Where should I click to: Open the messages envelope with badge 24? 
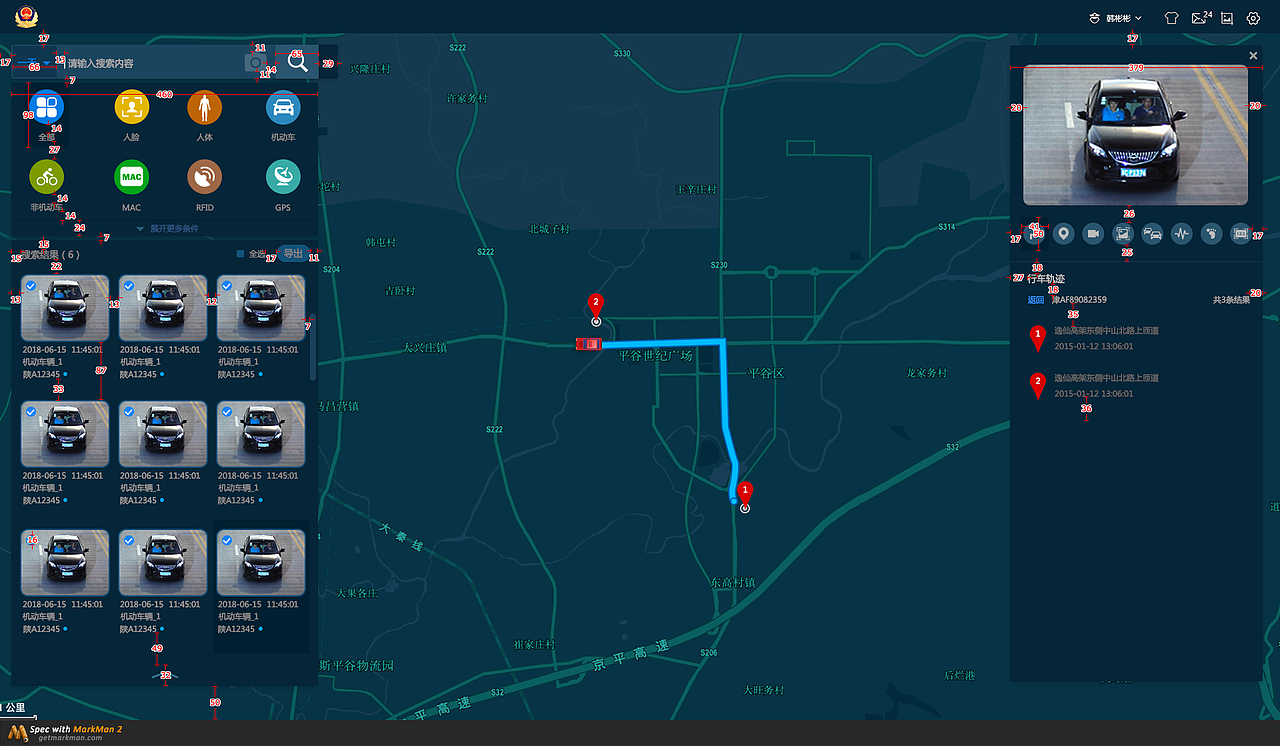(1199, 18)
